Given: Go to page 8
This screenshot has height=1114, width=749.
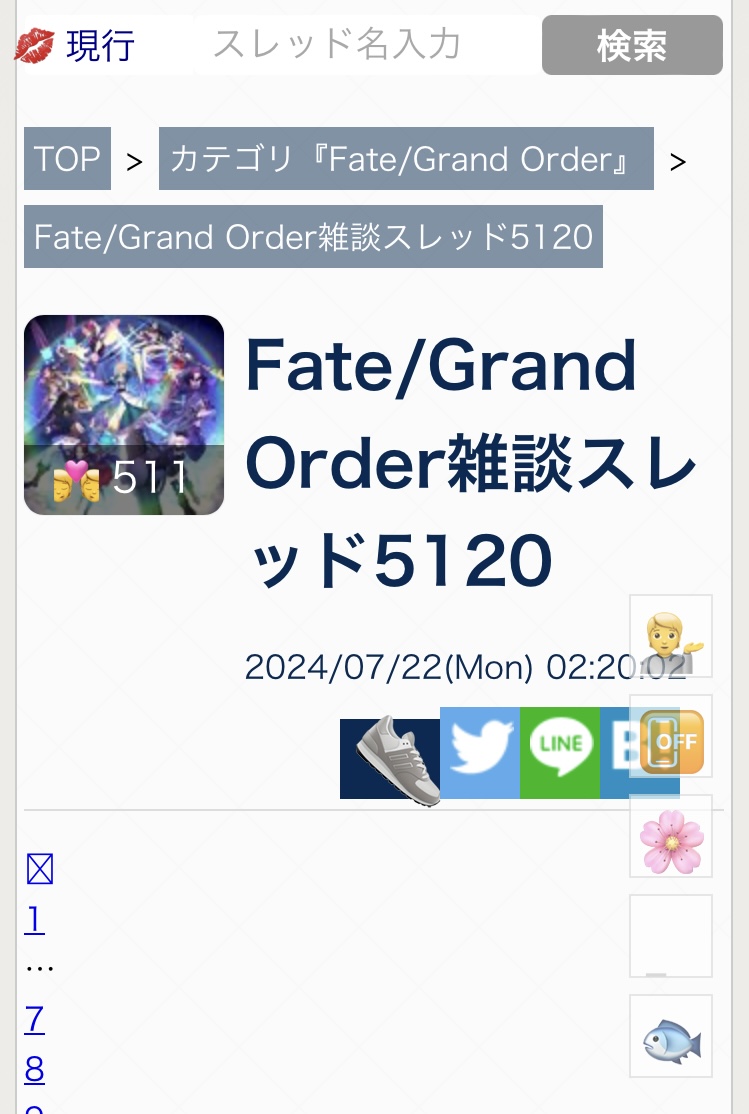Looking at the screenshot, I should (x=34, y=1069).
